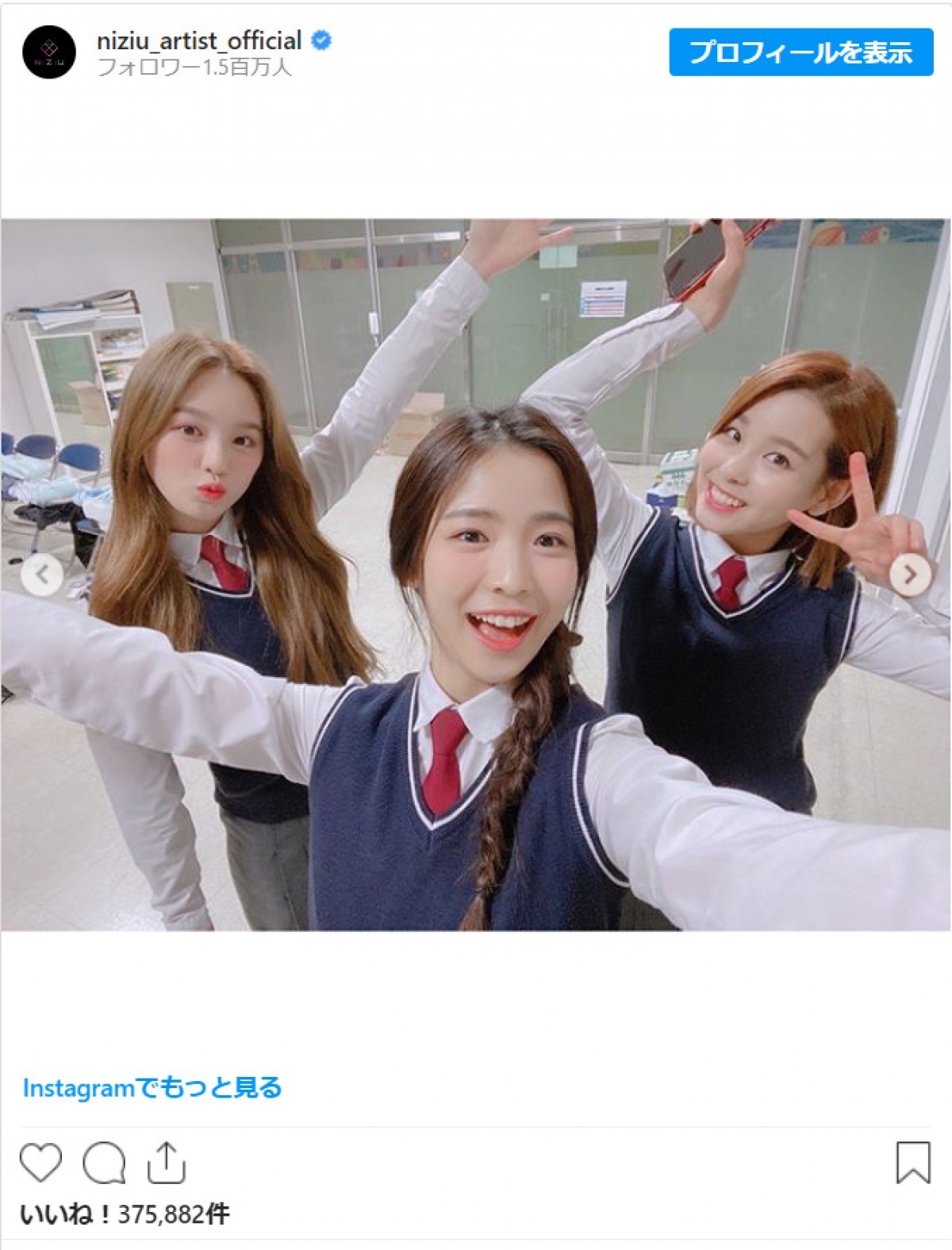Bookmark this post
This screenshot has height=1250, width=952.
(912, 1163)
